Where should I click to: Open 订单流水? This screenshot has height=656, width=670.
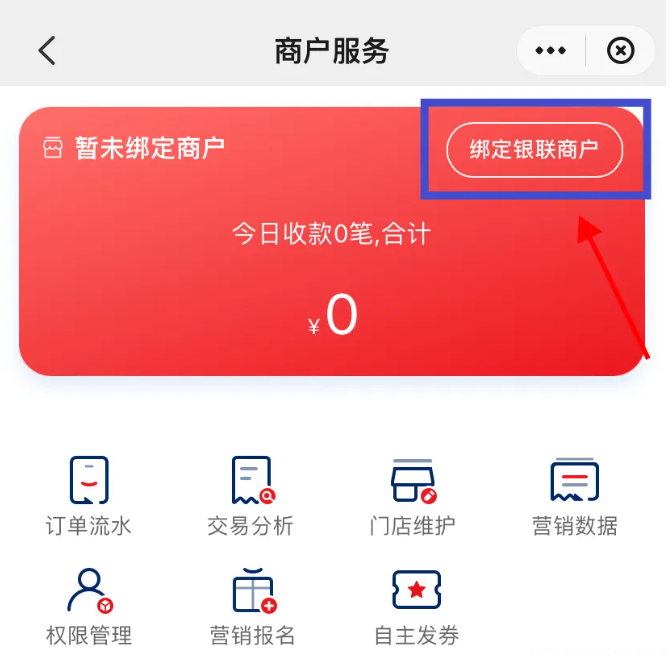pos(89,496)
